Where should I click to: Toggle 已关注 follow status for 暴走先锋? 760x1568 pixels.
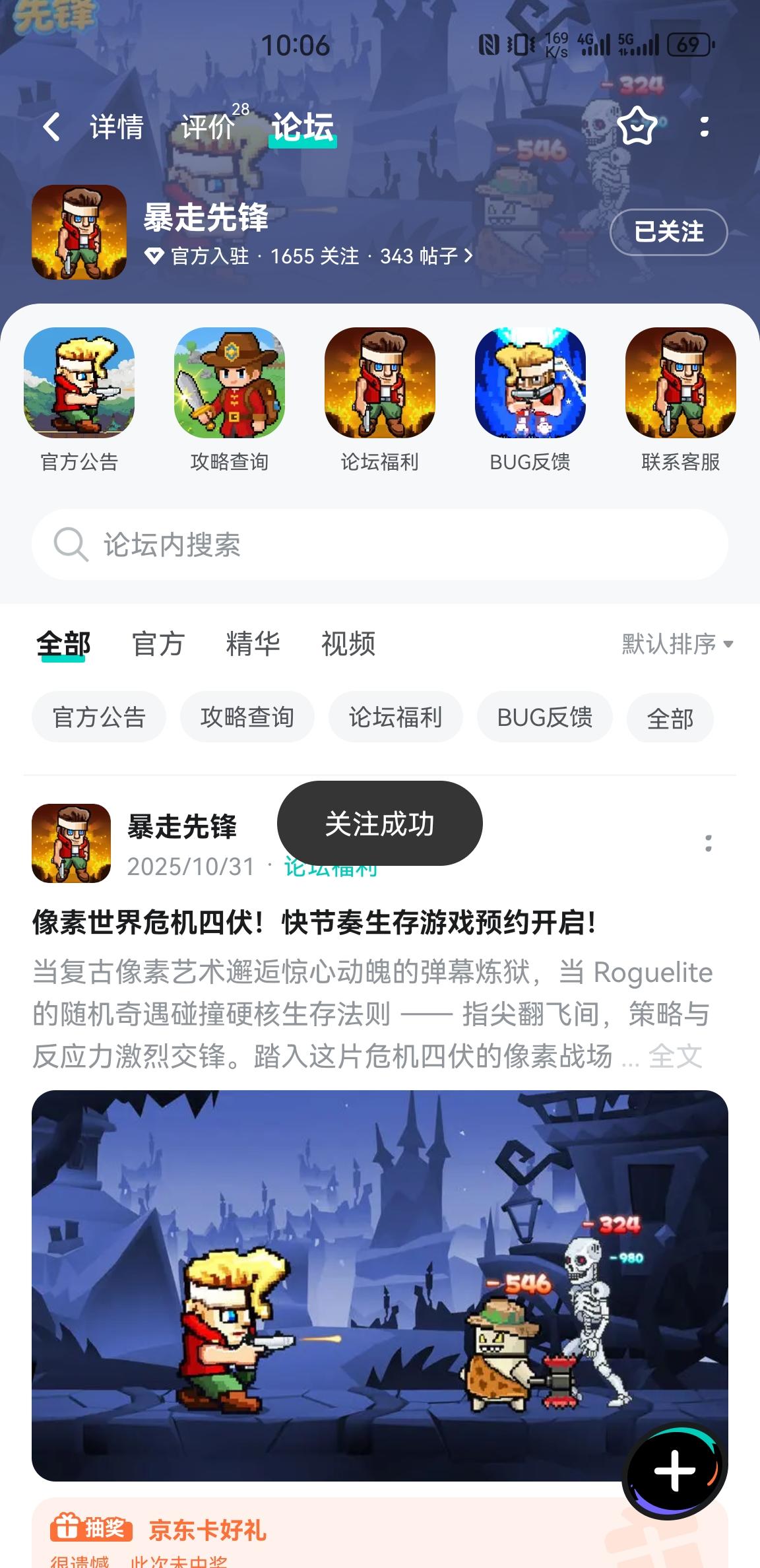pyautogui.click(x=668, y=232)
